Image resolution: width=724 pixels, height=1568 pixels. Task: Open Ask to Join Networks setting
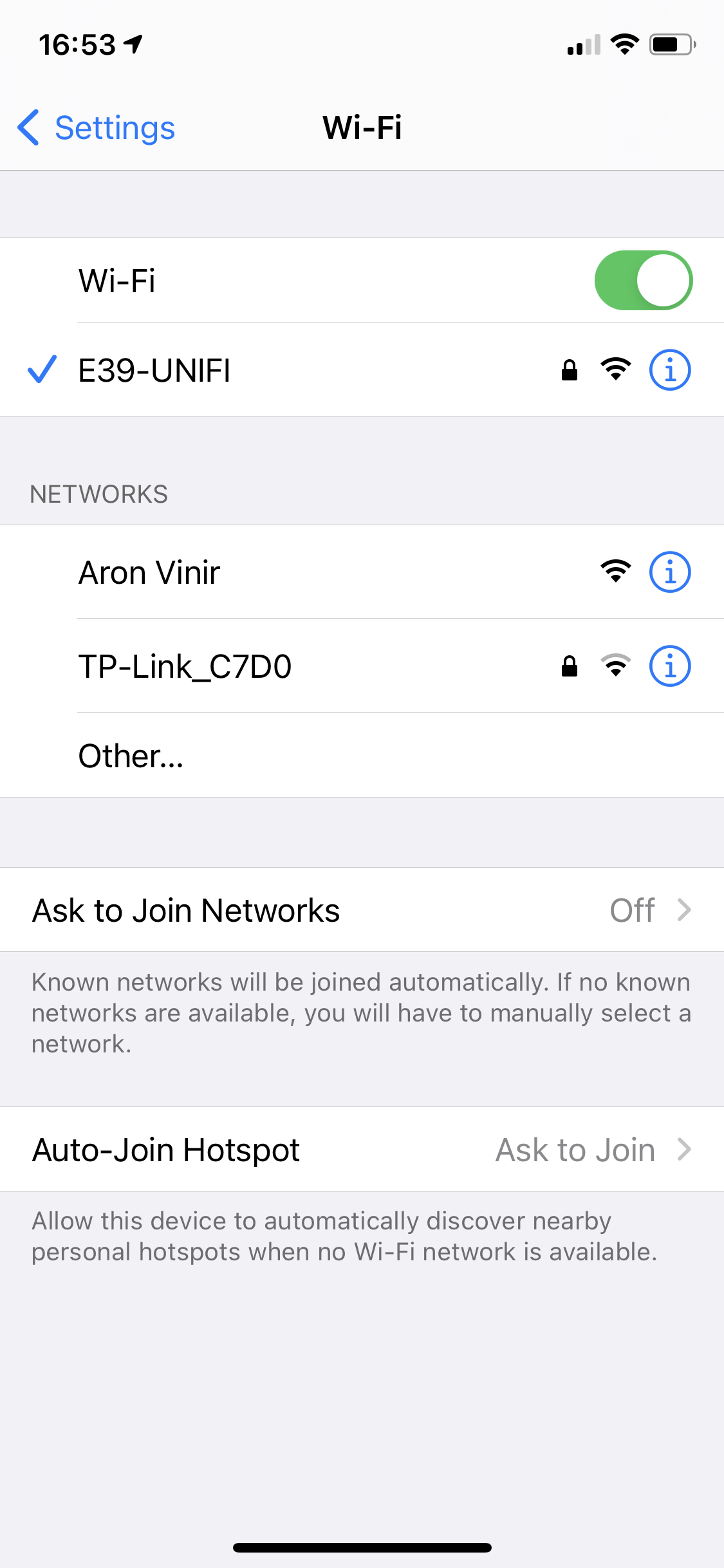point(362,910)
